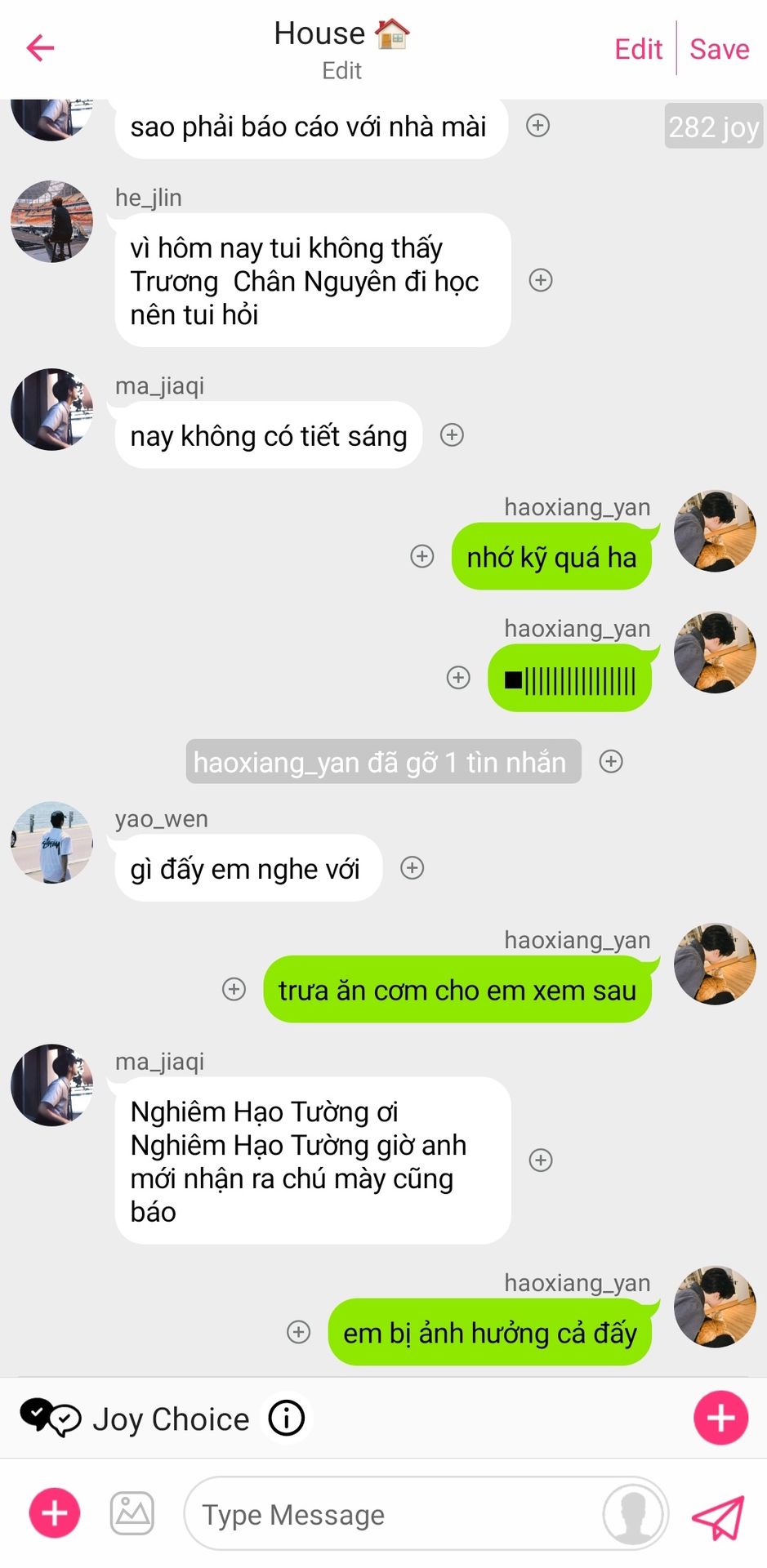Viewport: 767px width, 1568px height.
Task: Edit the House chat title
Action: click(341, 71)
